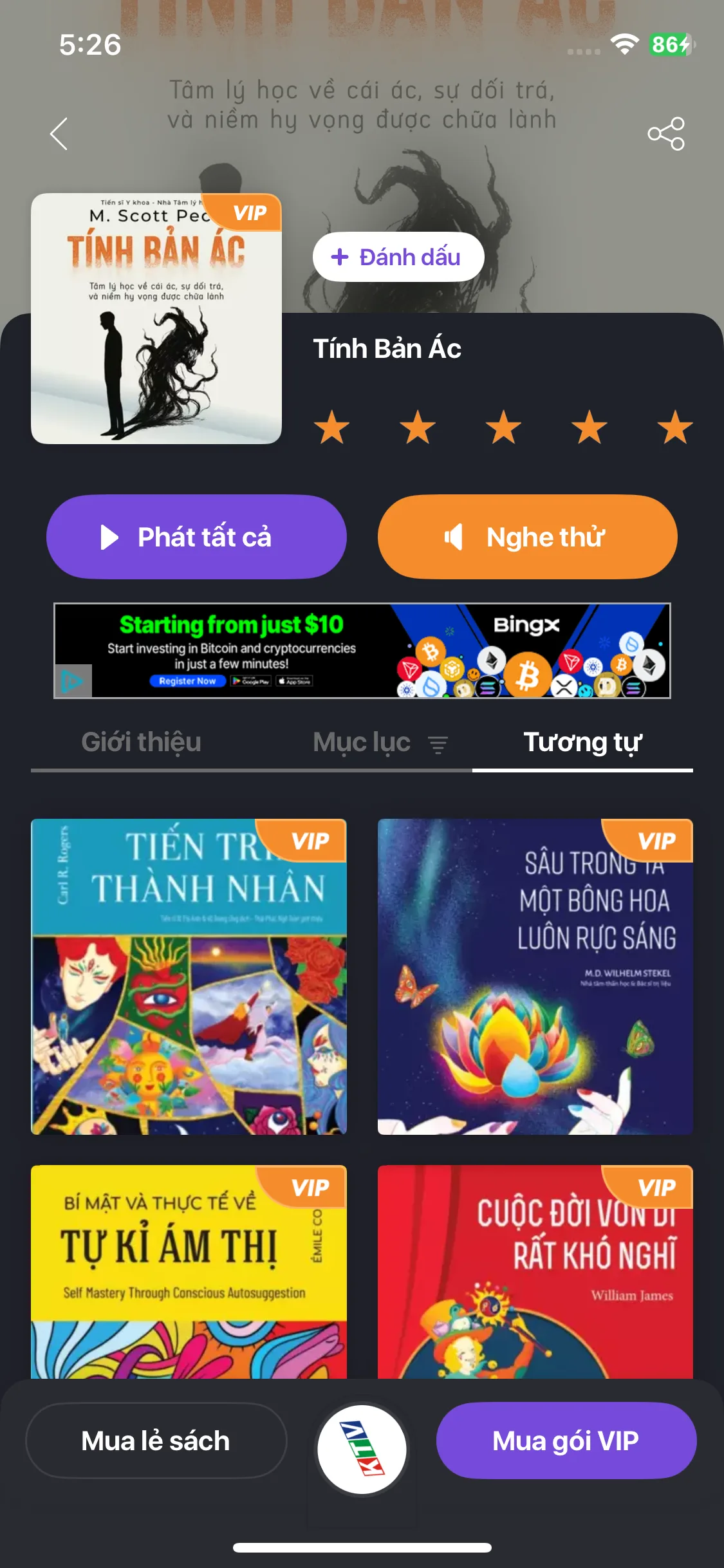Viewport: 724px width, 1568px height.
Task: Tap Mua lẻ sách to buy single book
Action: (x=156, y=1441)
